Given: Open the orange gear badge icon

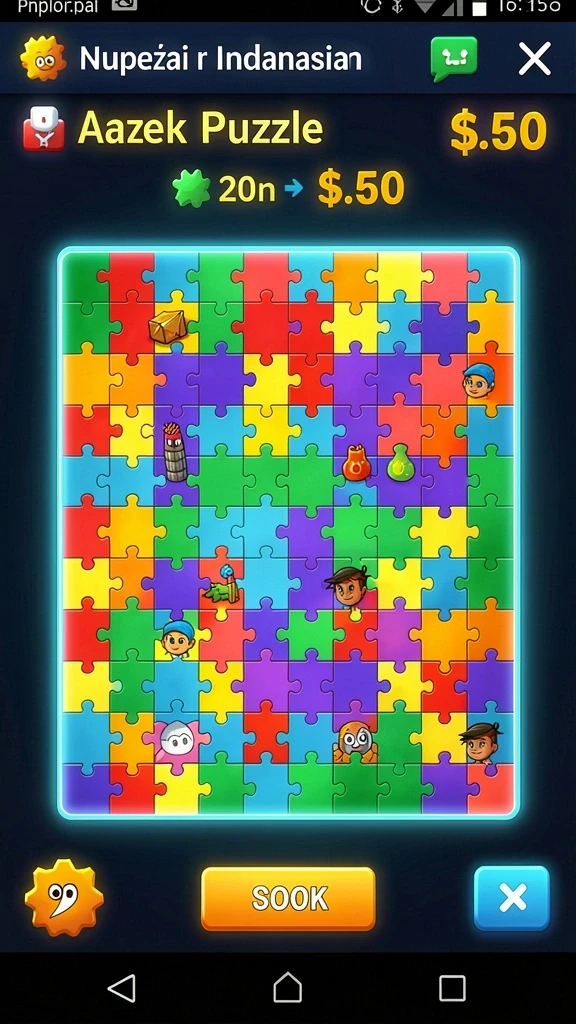Looking at the screenshot, I should click(64, 898).
